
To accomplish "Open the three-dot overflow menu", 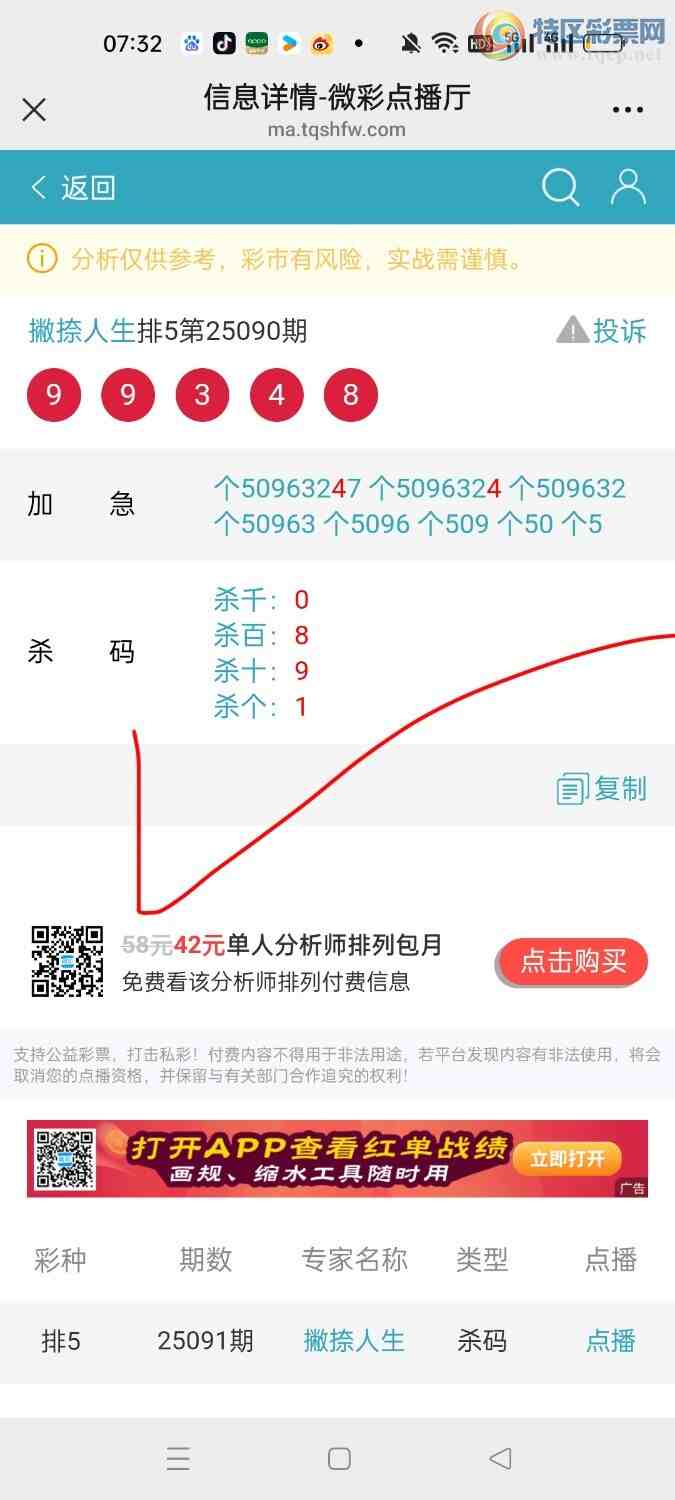I will (x=628, y=110).
